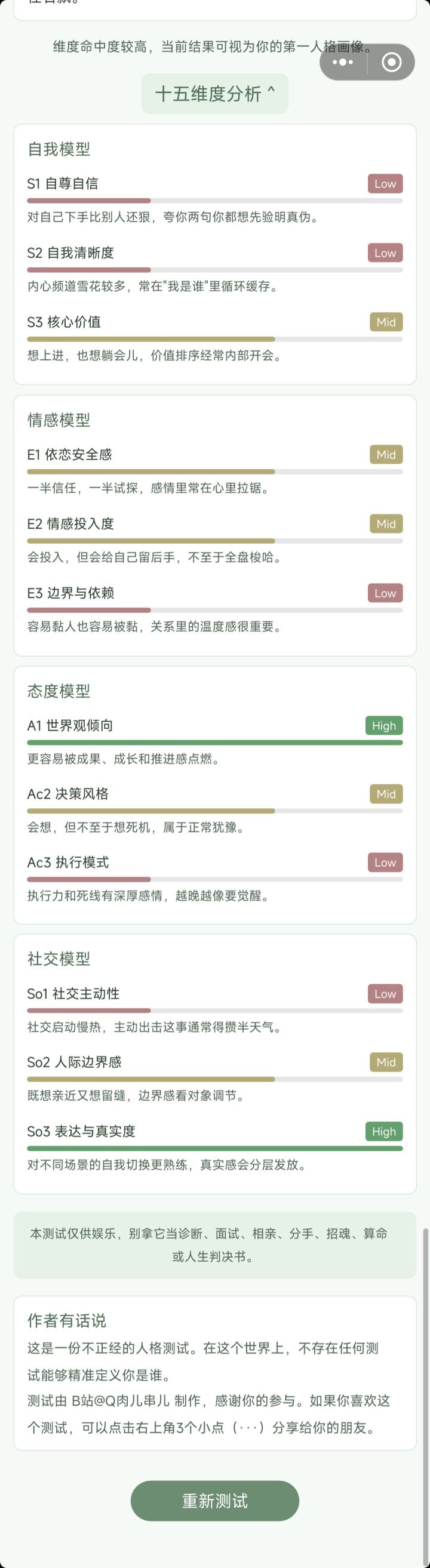The image size is (430, 1568).
Task: Close the mini program with the circle button
Action: coord(391,62)
